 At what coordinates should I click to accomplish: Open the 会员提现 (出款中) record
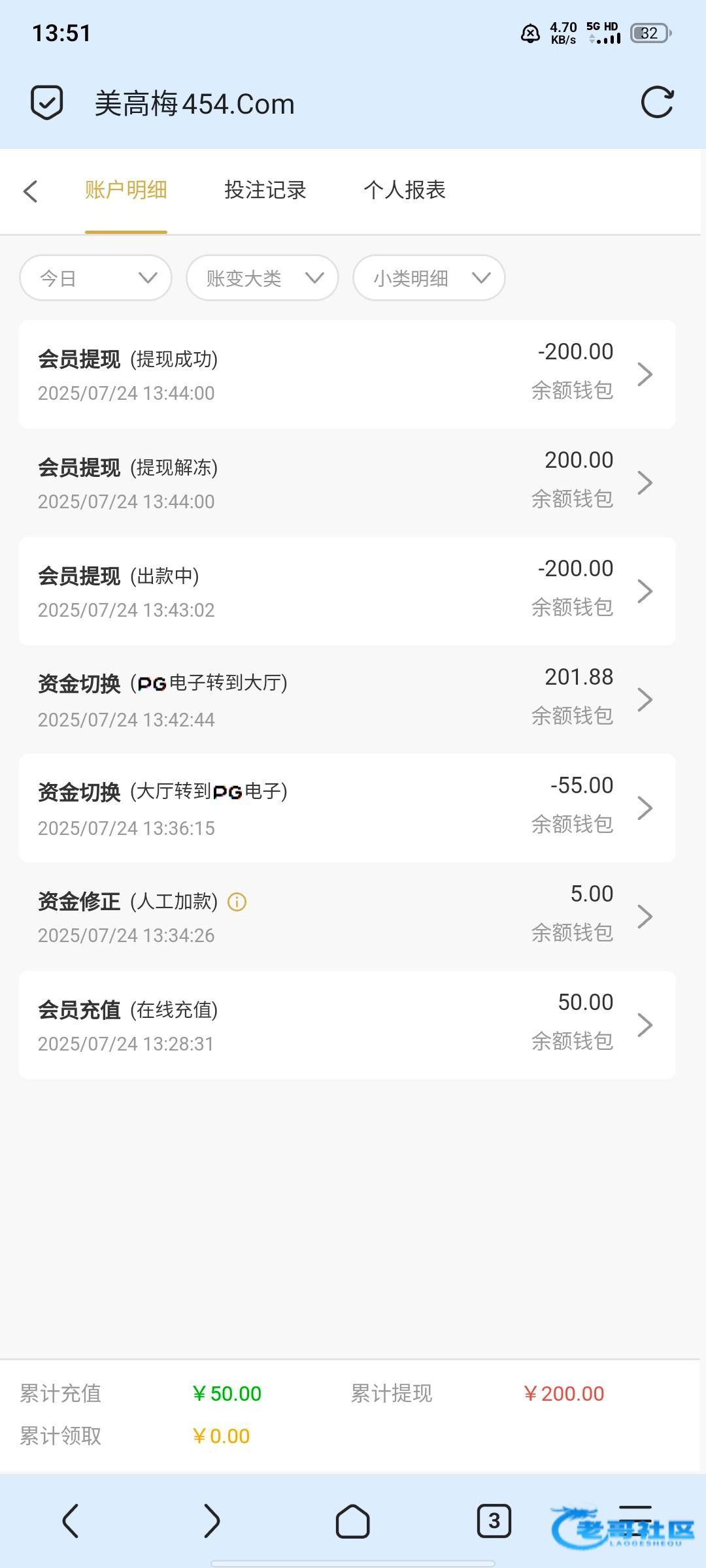coord(347,591)
